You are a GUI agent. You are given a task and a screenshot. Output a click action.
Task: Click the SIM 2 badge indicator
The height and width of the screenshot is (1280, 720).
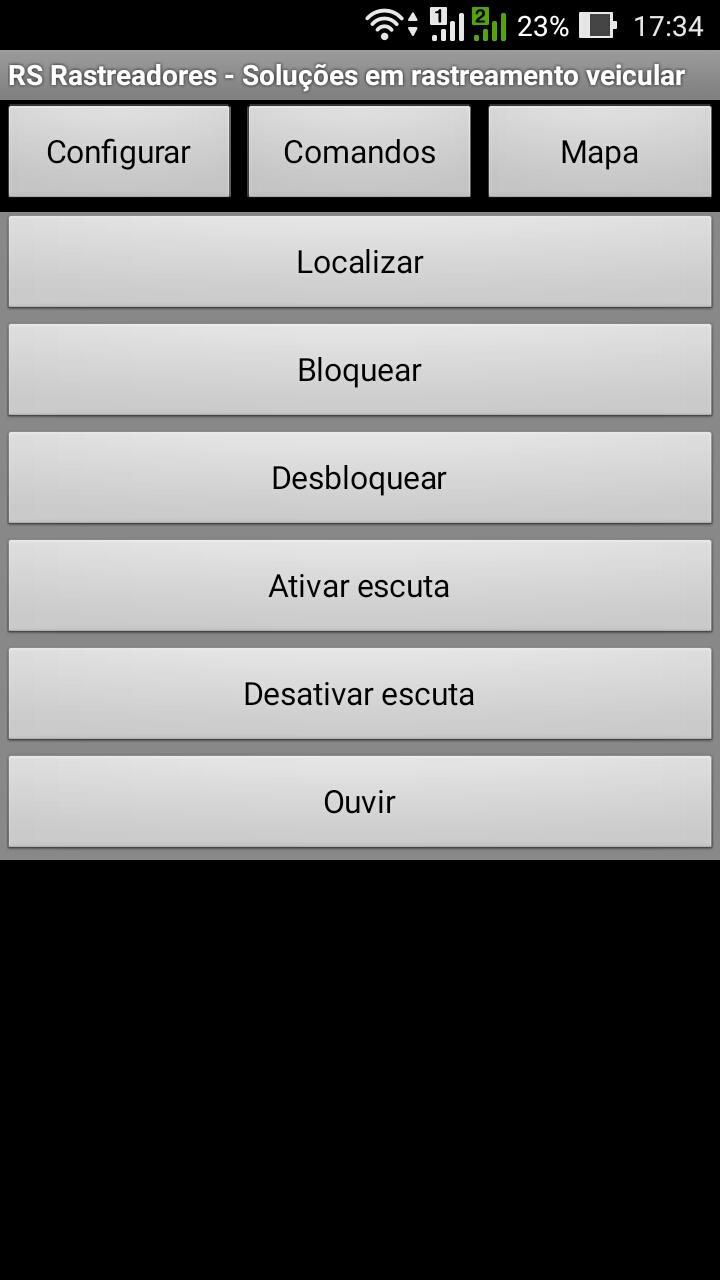tap(478, 14)
